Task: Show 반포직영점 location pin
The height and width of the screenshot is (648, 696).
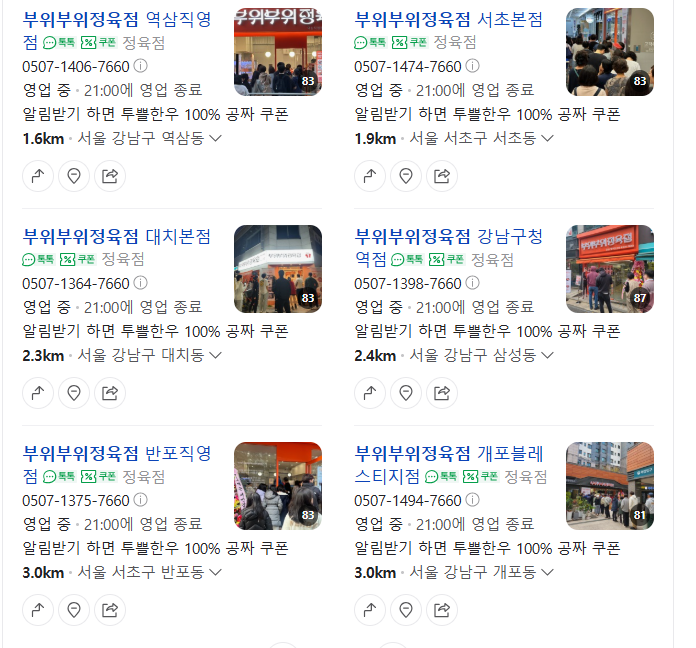Action: [74, 610]
